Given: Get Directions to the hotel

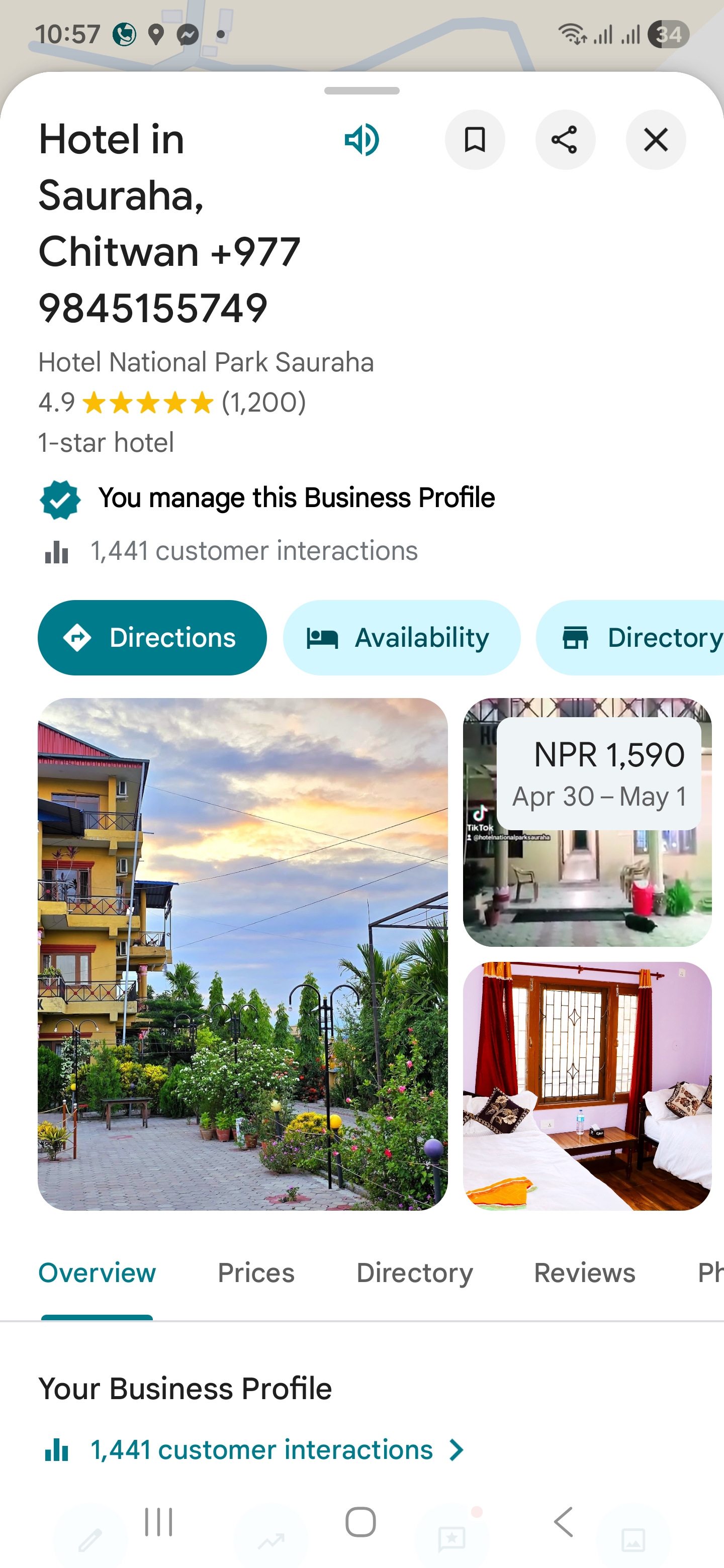Looking at the screenshot, I should (152, 637).
